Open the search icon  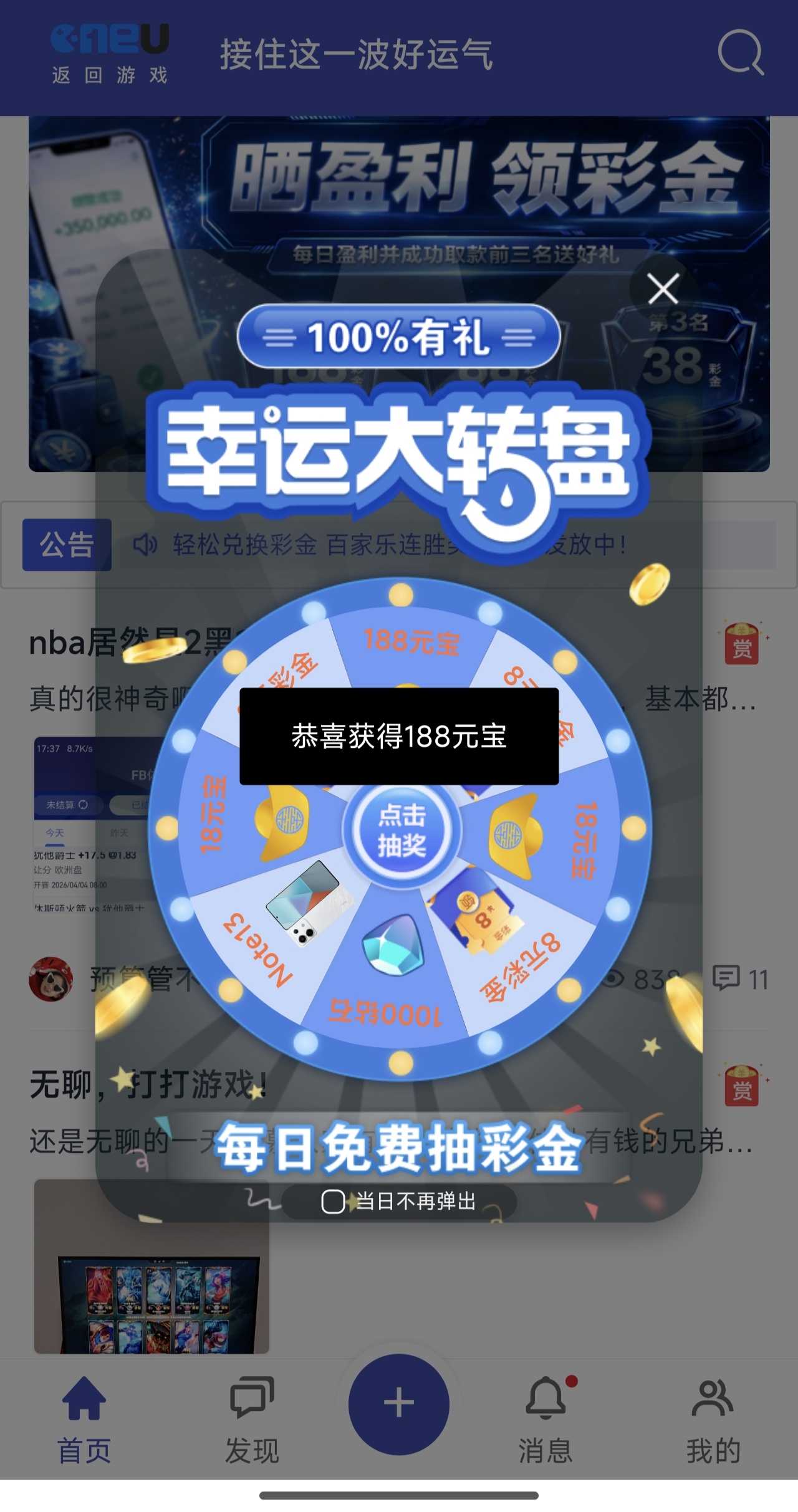pyautogui.click(x=740, y=52)
